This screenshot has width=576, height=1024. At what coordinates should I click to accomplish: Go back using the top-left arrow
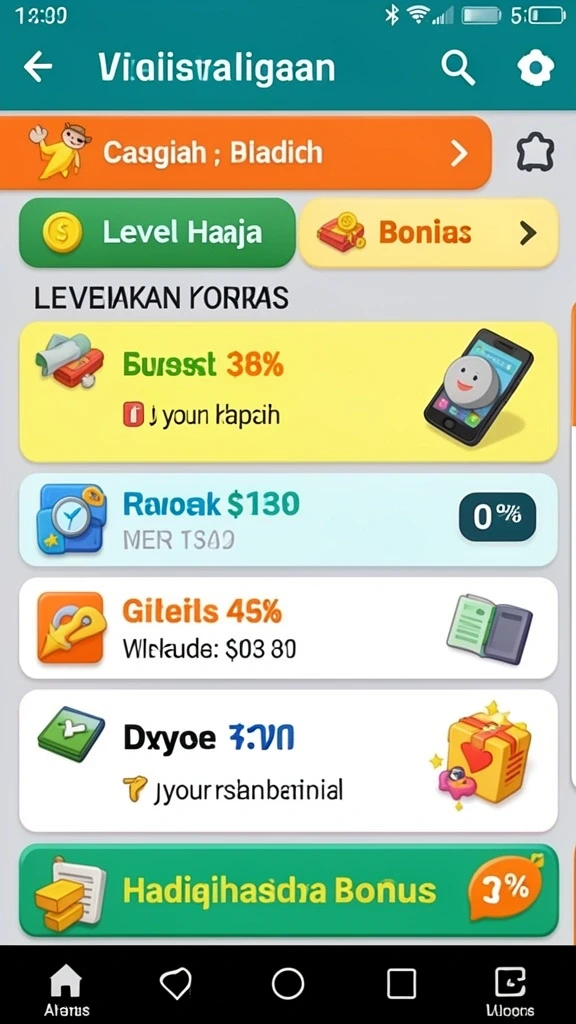pos(38,67)
